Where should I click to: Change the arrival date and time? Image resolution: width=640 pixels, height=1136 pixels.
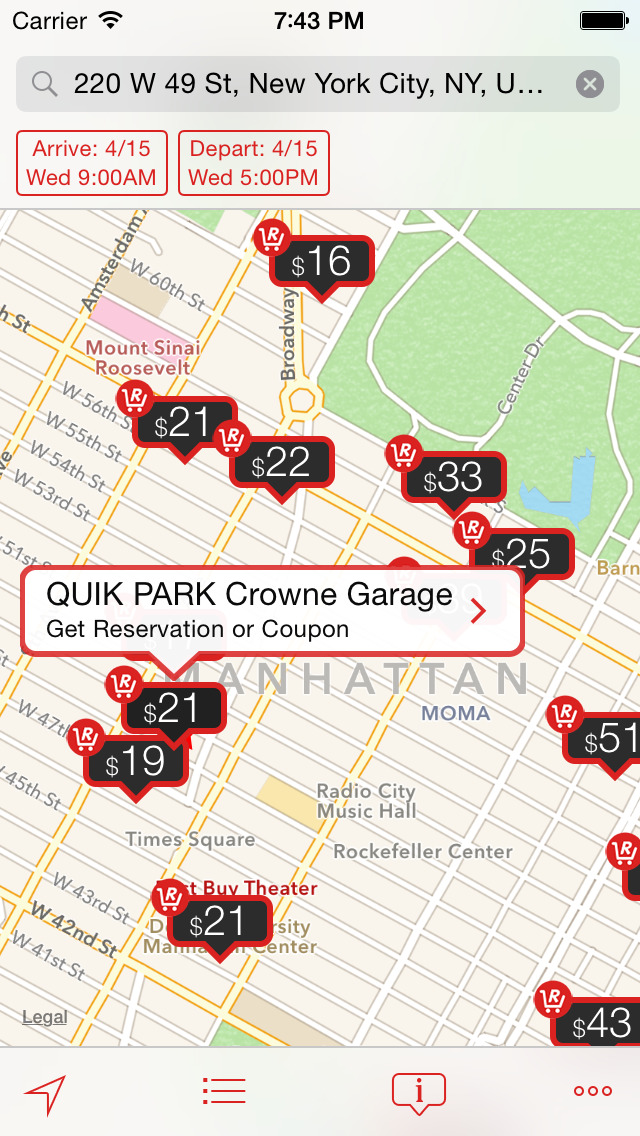click(92, 163)
